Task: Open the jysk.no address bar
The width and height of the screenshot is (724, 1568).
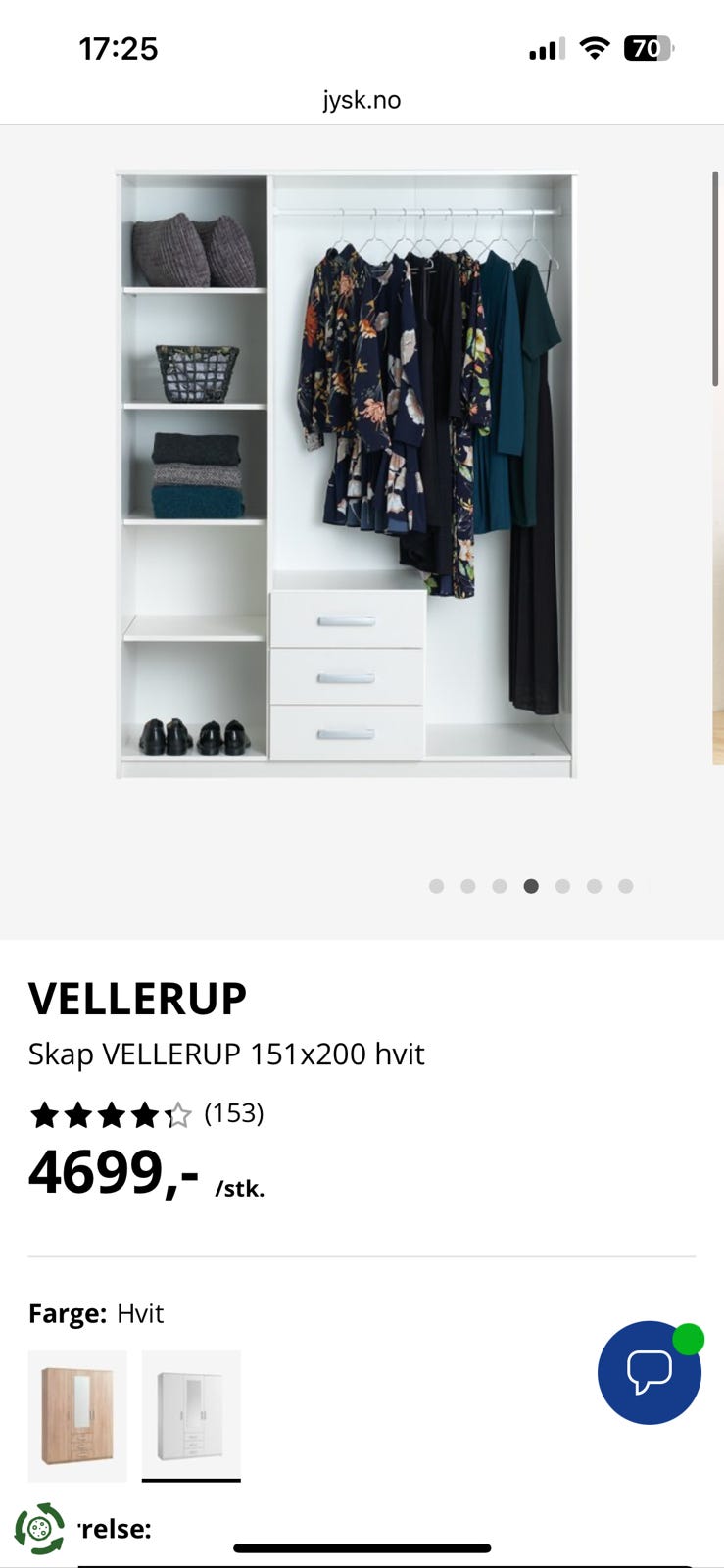Action: (362, 99)
